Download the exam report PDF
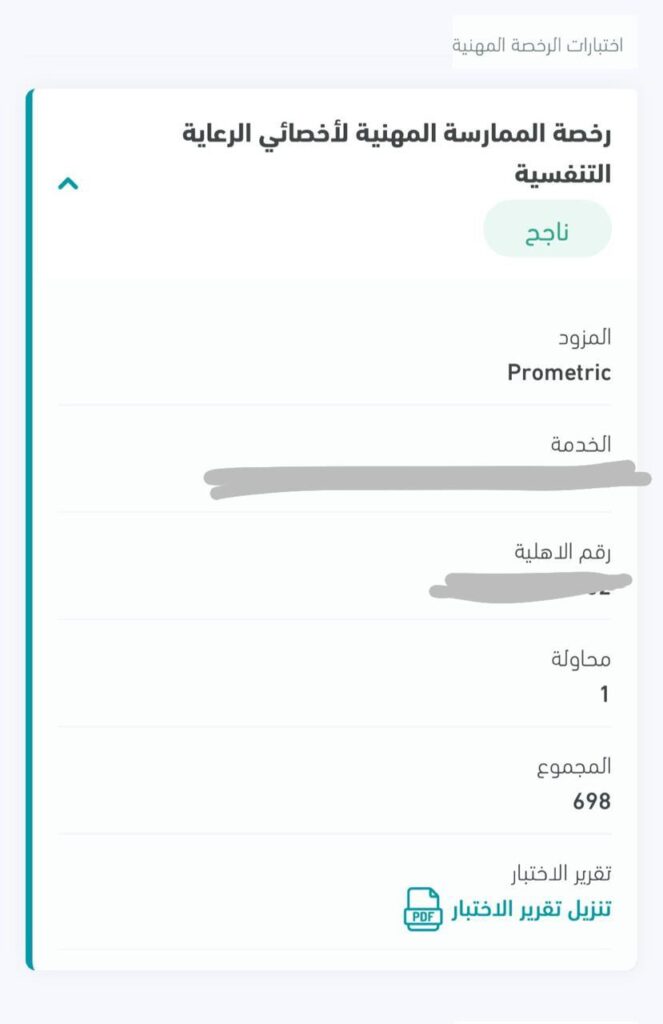The height and width of the screenshot is (1024, 663). coord(509,909)
